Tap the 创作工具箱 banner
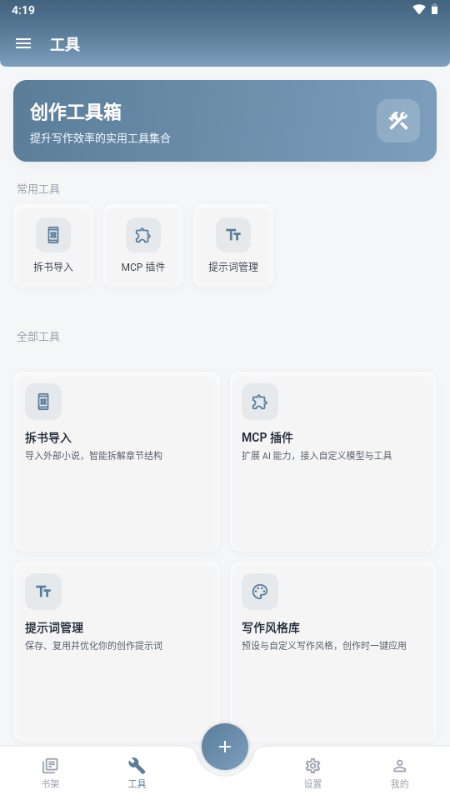 tap(225, 121)
